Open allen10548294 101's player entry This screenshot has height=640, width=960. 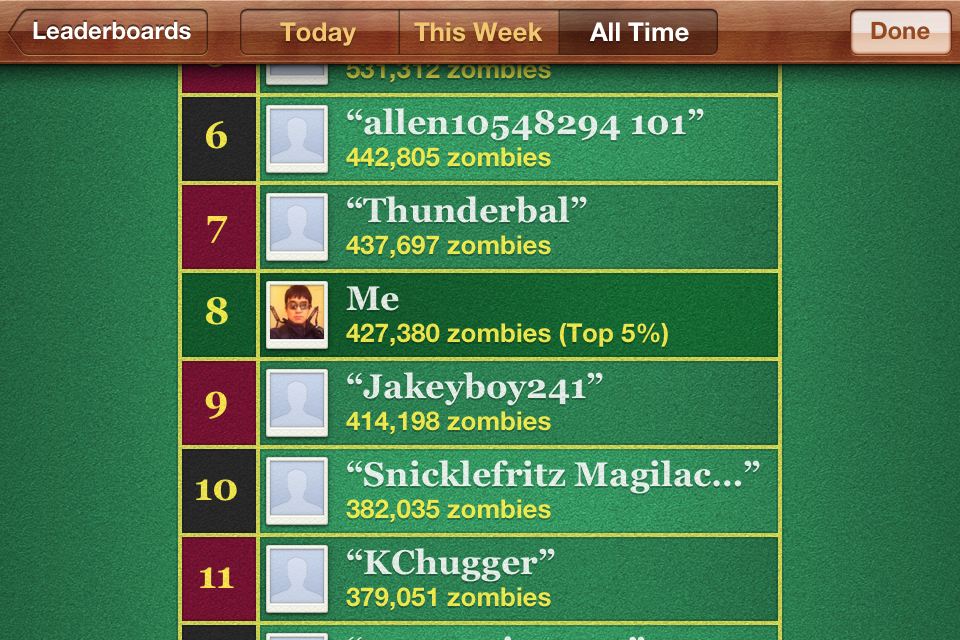(x=480, y=139)
